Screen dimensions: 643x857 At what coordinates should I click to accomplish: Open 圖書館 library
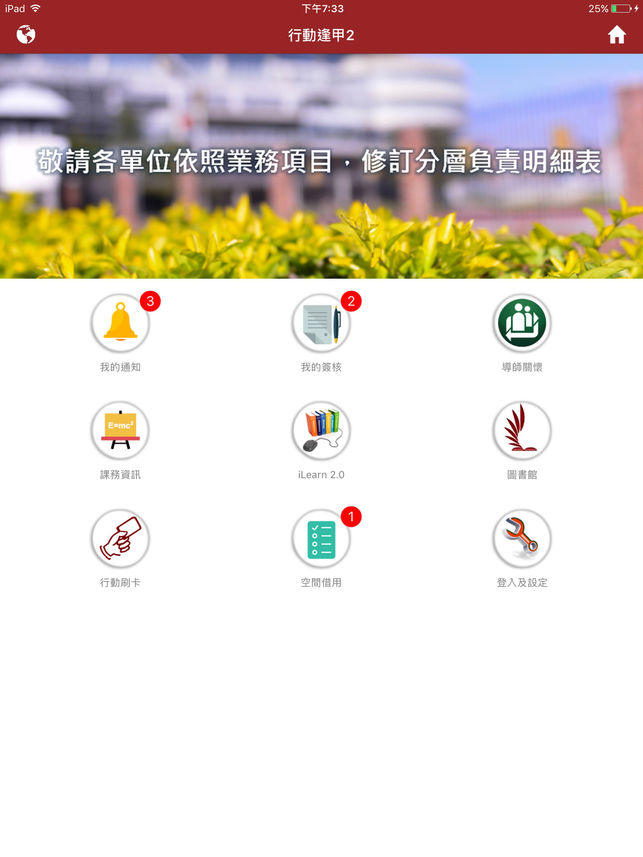pyautogui.click(x=522, y=431)
